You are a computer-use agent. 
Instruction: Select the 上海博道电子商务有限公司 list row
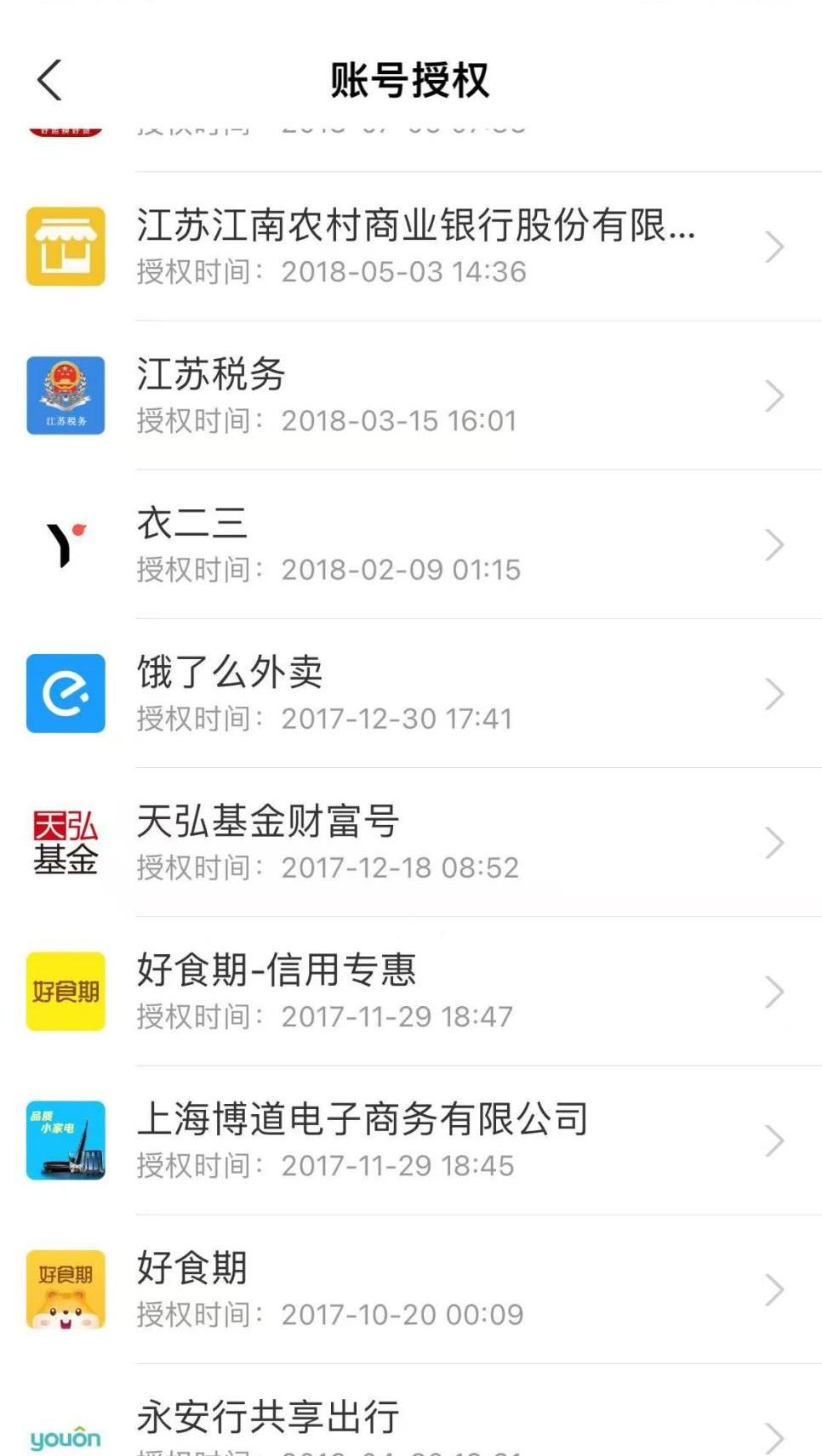tap(411, 1140)
